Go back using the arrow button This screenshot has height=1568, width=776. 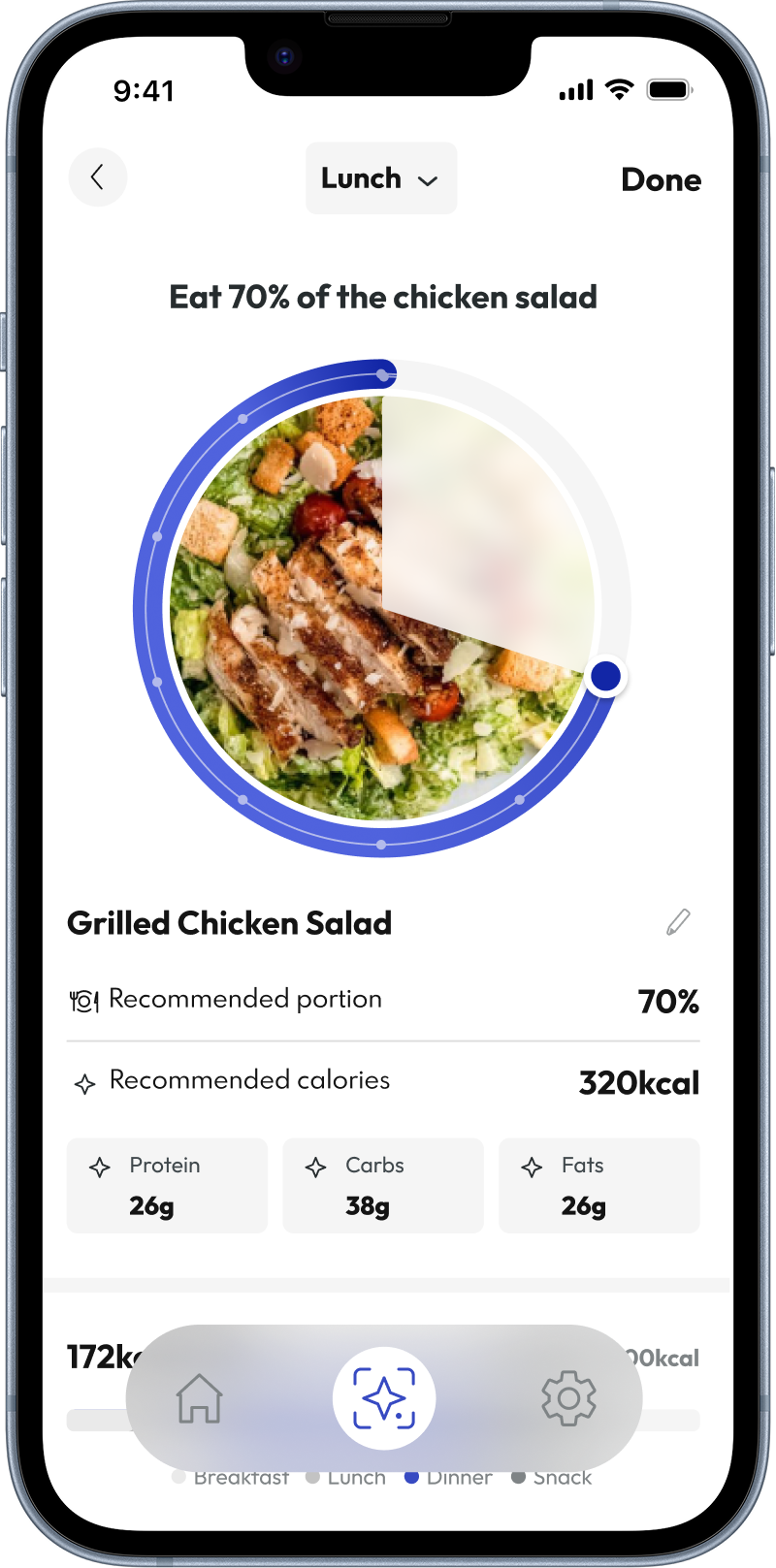click(97, 177)
